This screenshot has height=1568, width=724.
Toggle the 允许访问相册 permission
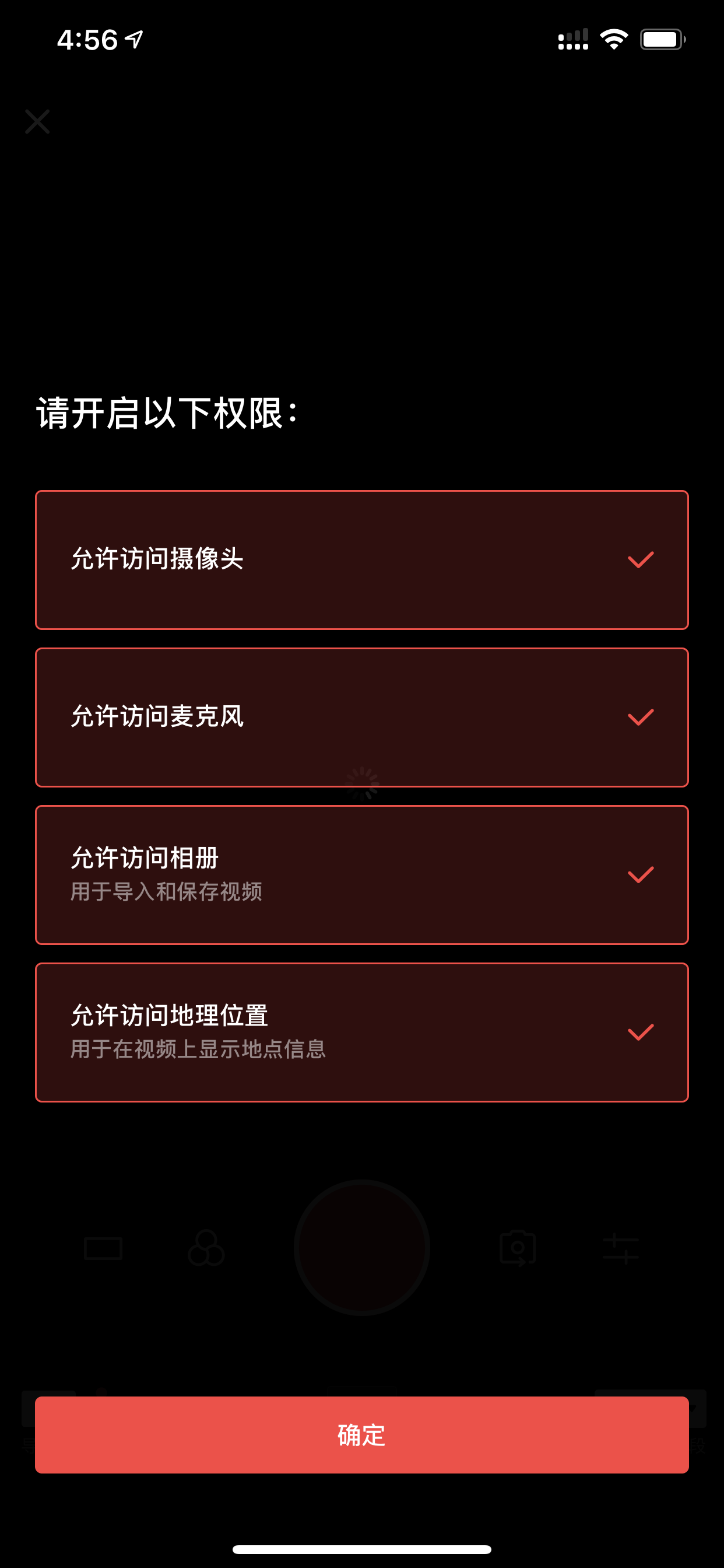[x=361, y=874]
